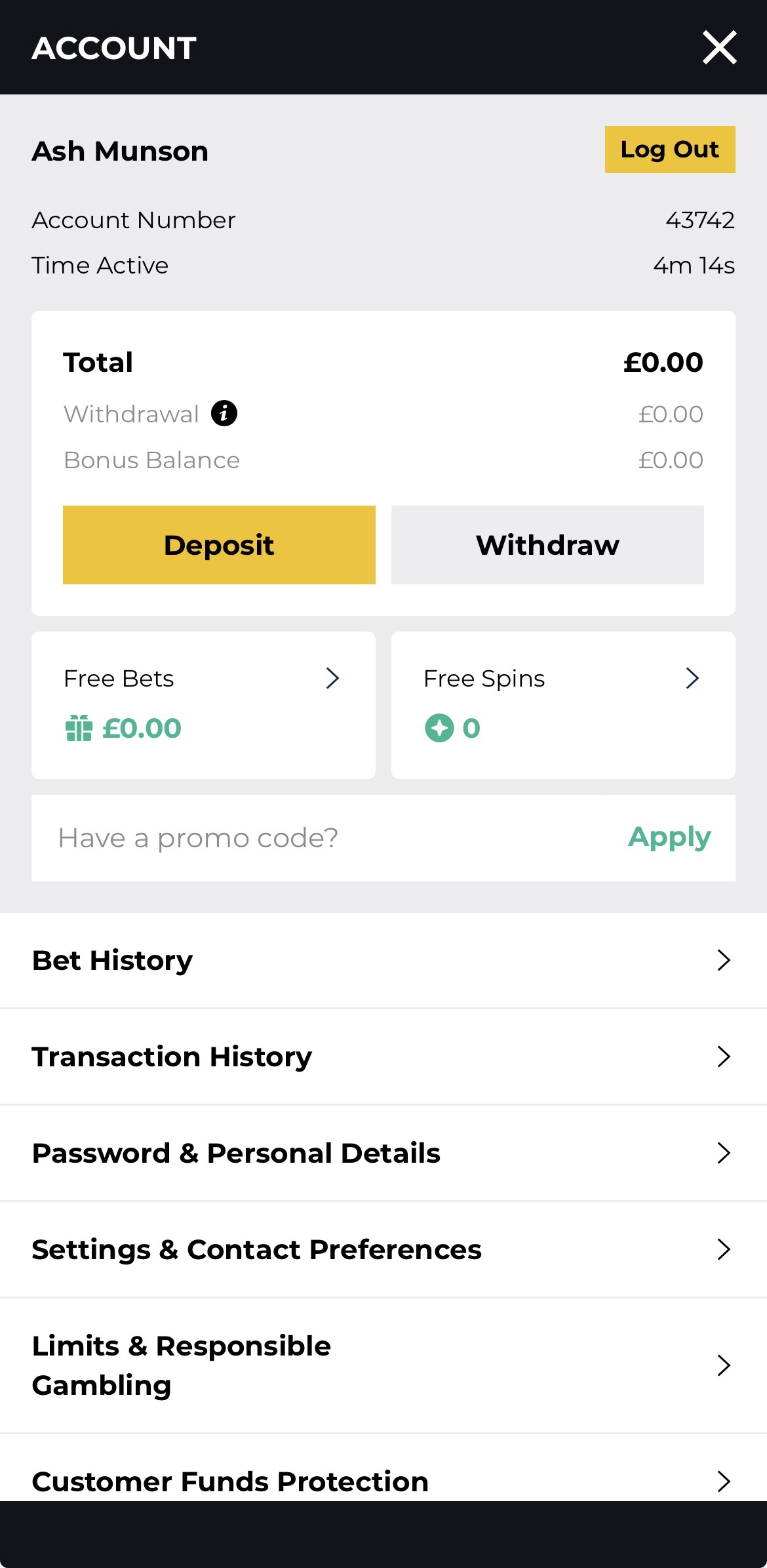Open the Withdrawal balance info tooltip

pyautogui.click(x=225, y=413)
